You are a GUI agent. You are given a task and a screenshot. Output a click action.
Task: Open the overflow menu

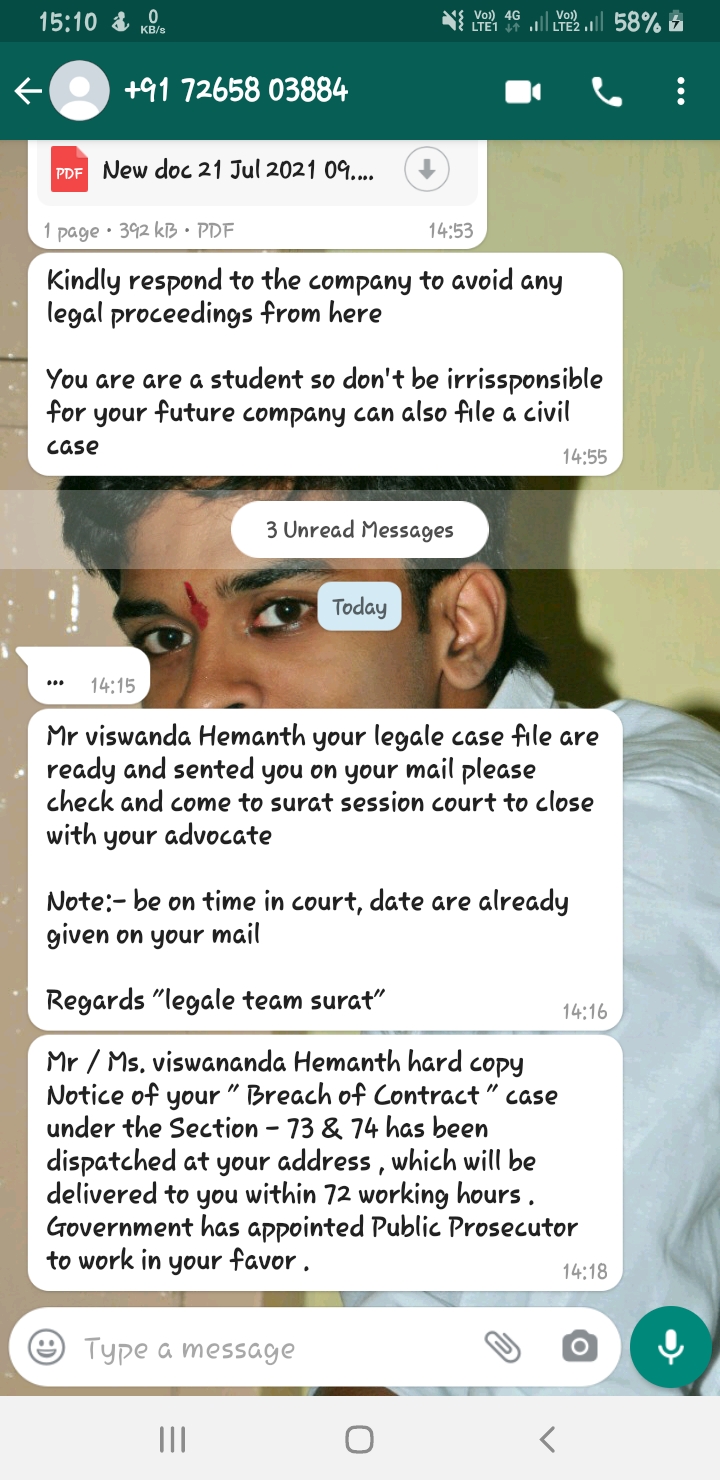pos(681,93)
